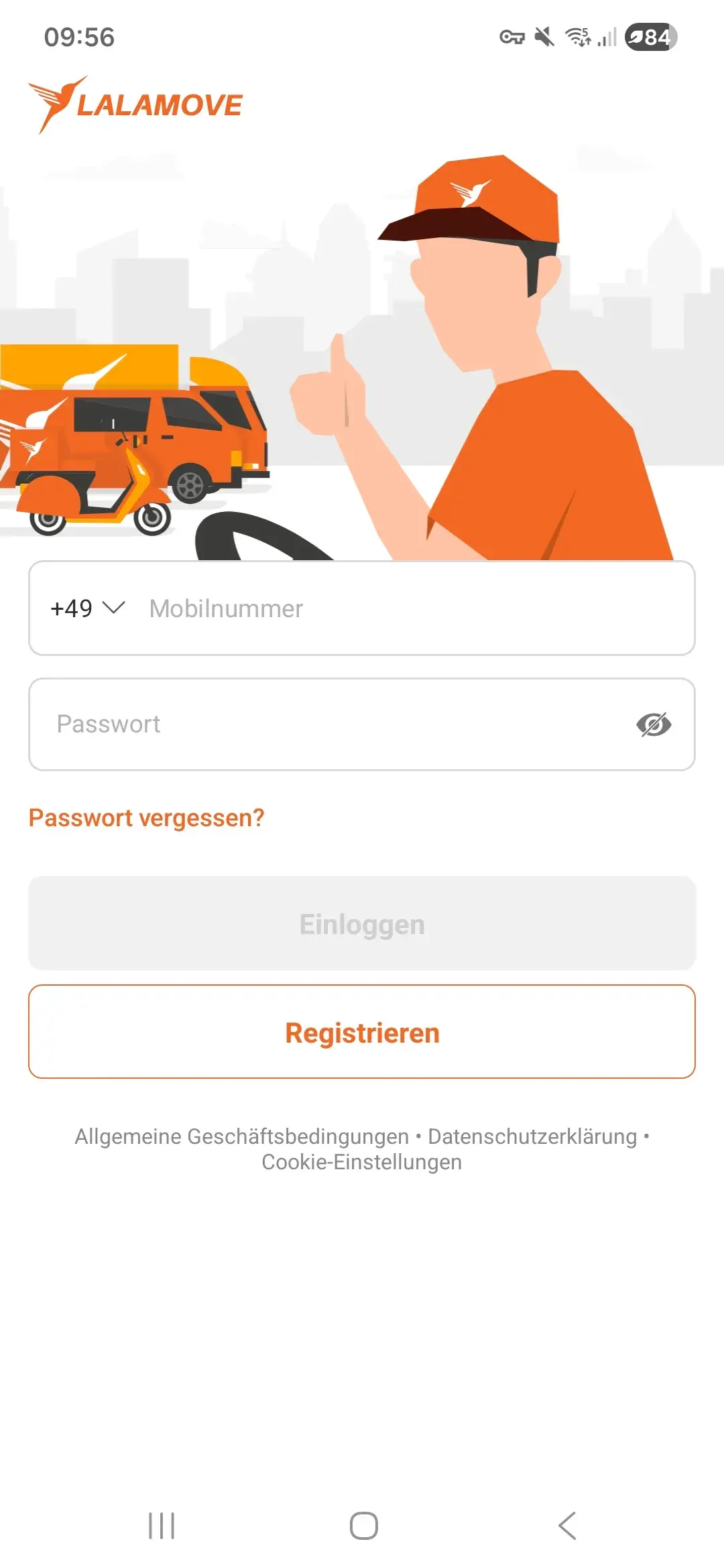Open the Passwort vergessen? link

click(146, 818)
